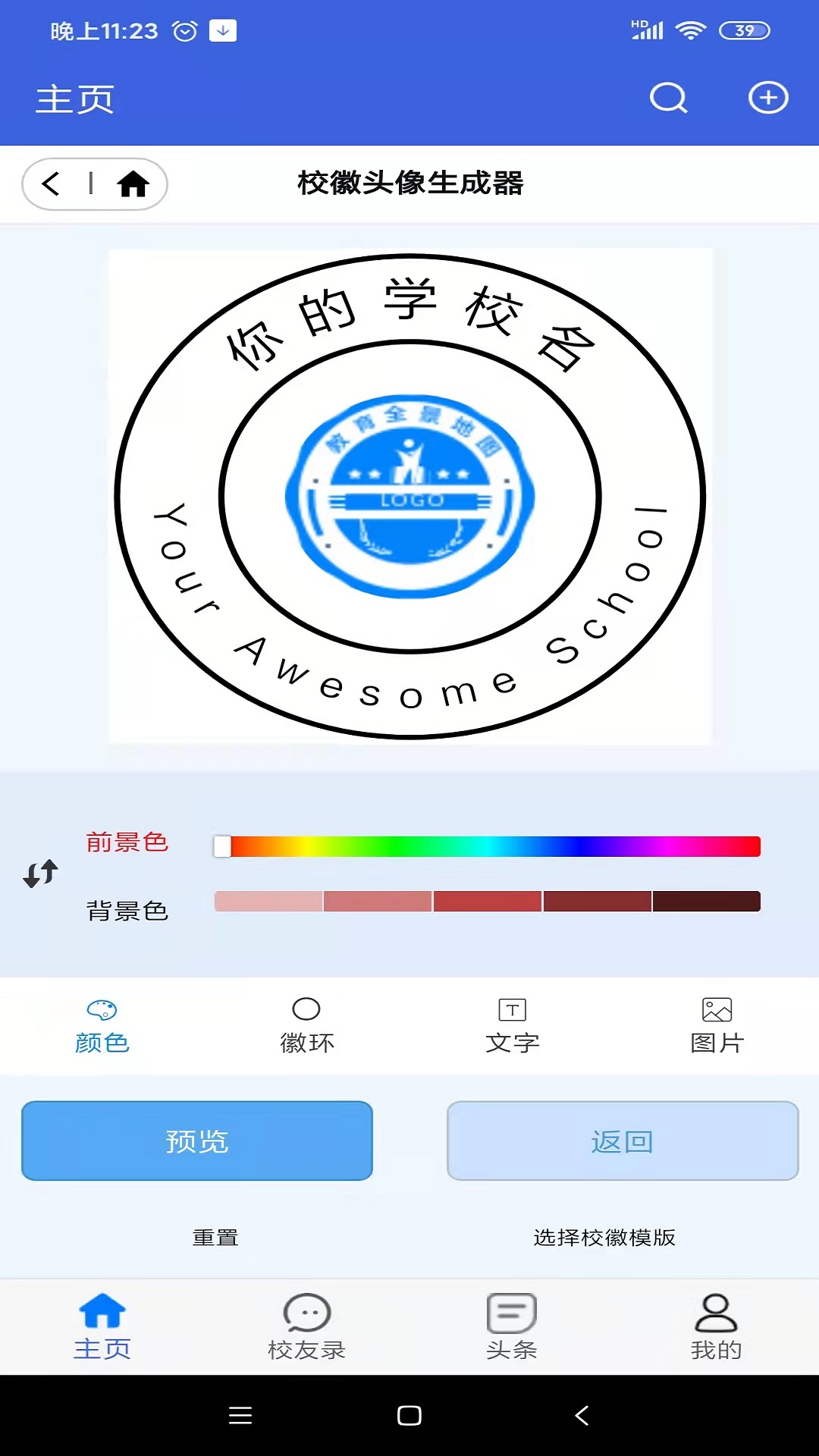Click the picture icon above 图片
Viewport: 819px width, 1456px height.
(x=716, y=1009)
